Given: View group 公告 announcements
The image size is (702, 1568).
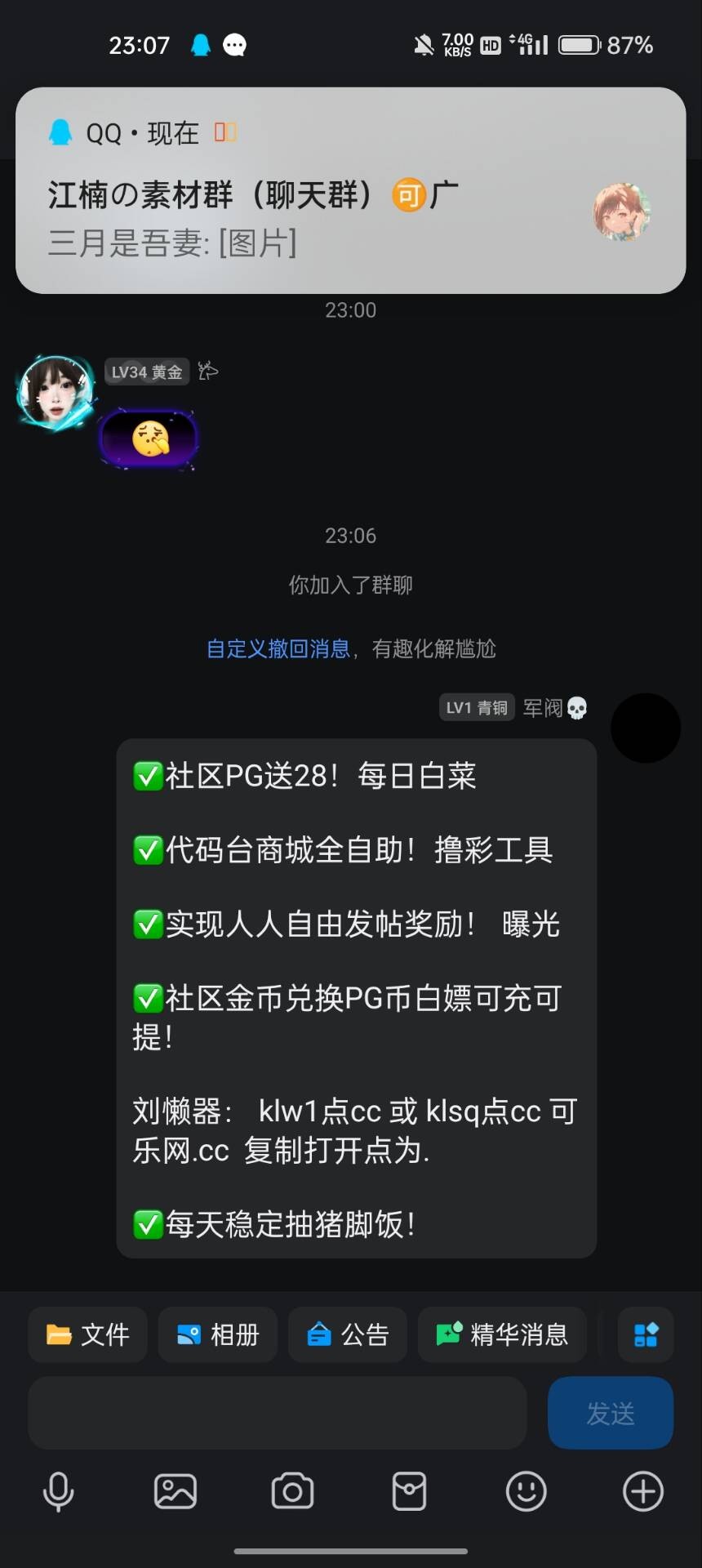Looking at the screenshot, I should coord(347,1334).
